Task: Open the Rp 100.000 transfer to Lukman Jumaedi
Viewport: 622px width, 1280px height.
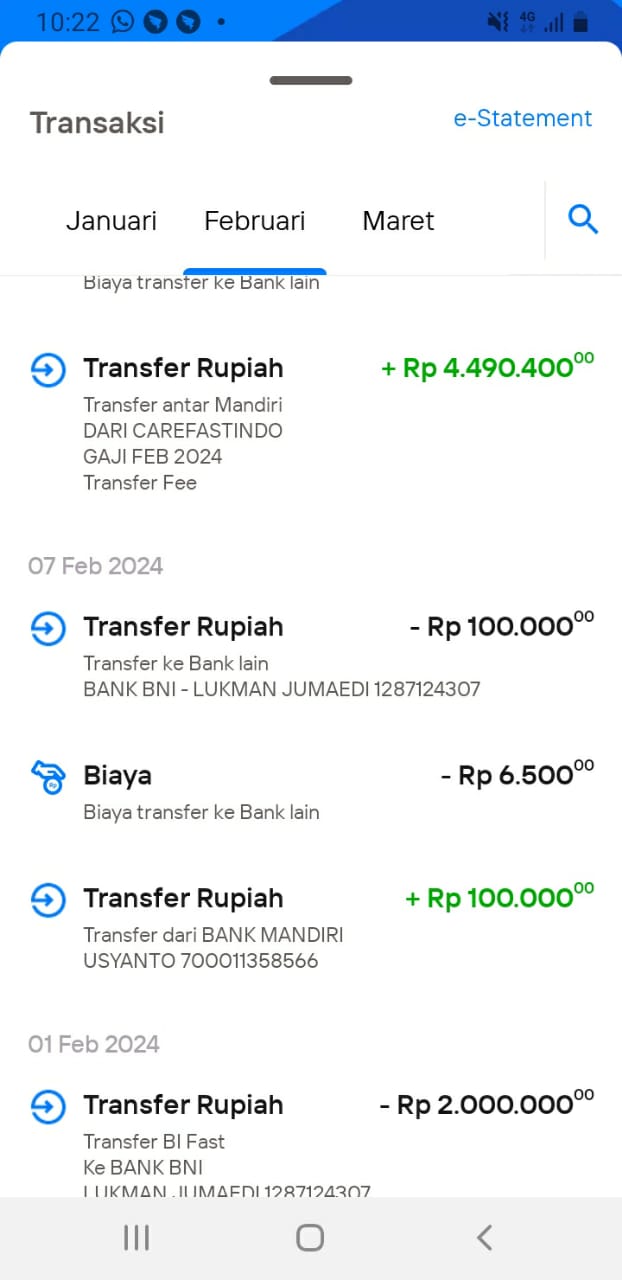Action: pyautogui.click(x=311, y=656)
